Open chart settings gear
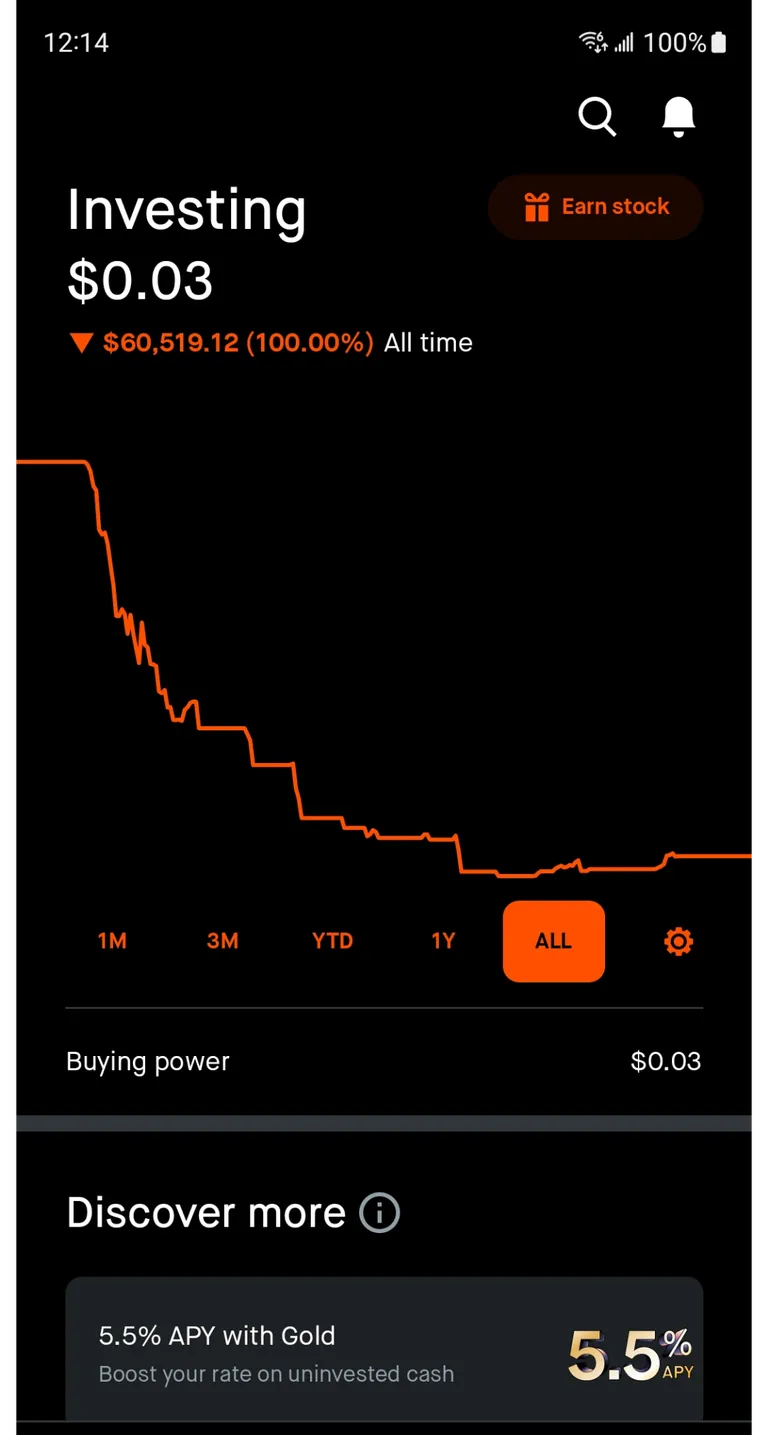768x1435 pixels. pyautogui.click(x=678, y=941)
